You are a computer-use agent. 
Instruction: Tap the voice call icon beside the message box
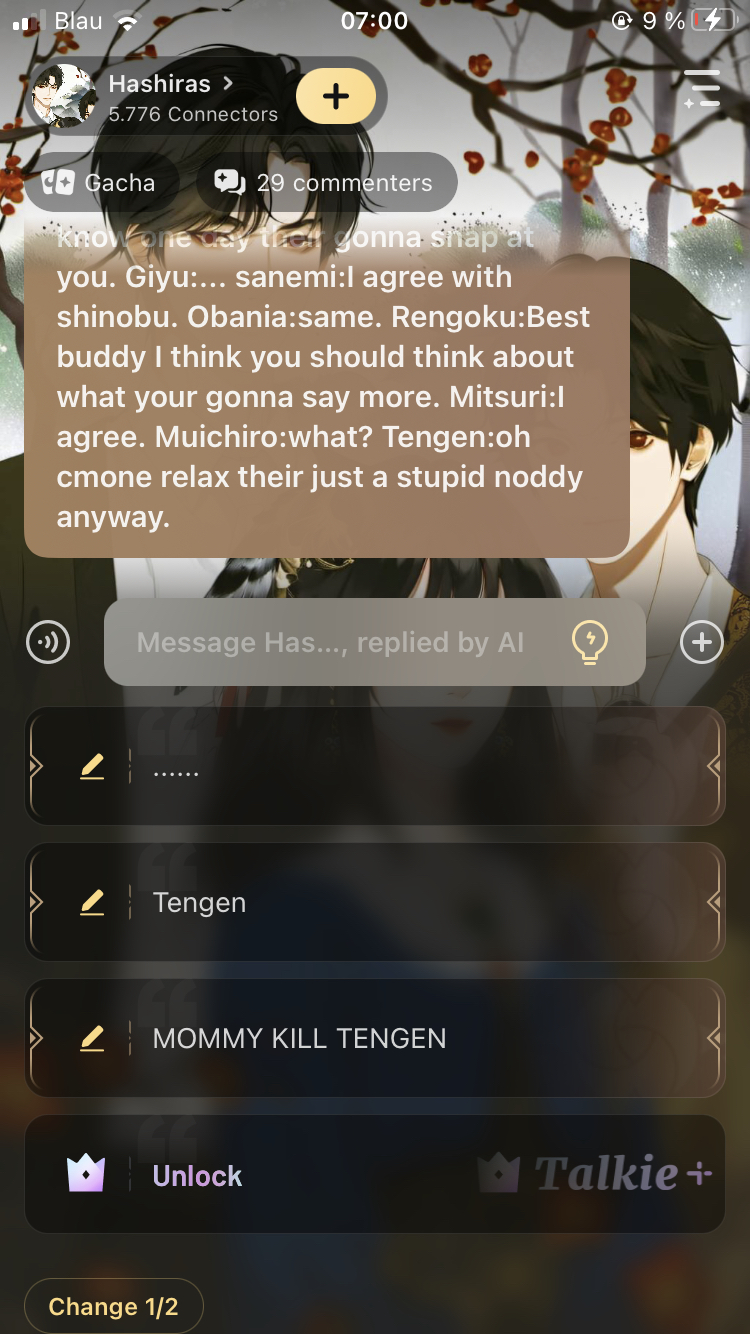pos(48,642)
